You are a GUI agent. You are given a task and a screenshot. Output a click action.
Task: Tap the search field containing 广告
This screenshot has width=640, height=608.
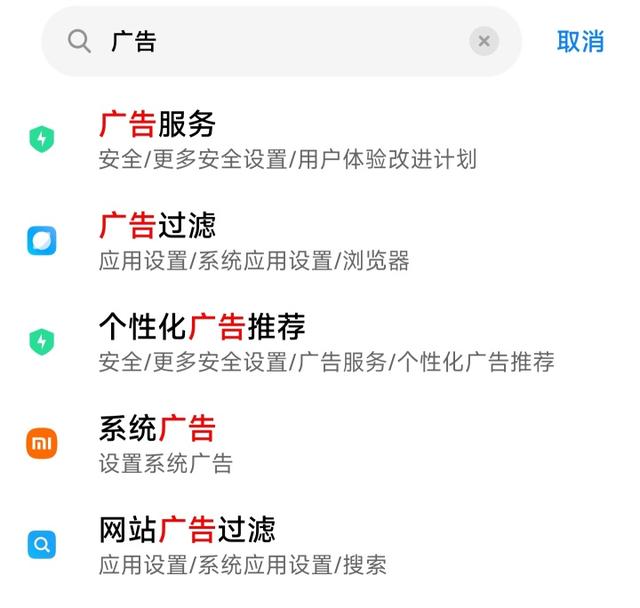pos(280,41)
